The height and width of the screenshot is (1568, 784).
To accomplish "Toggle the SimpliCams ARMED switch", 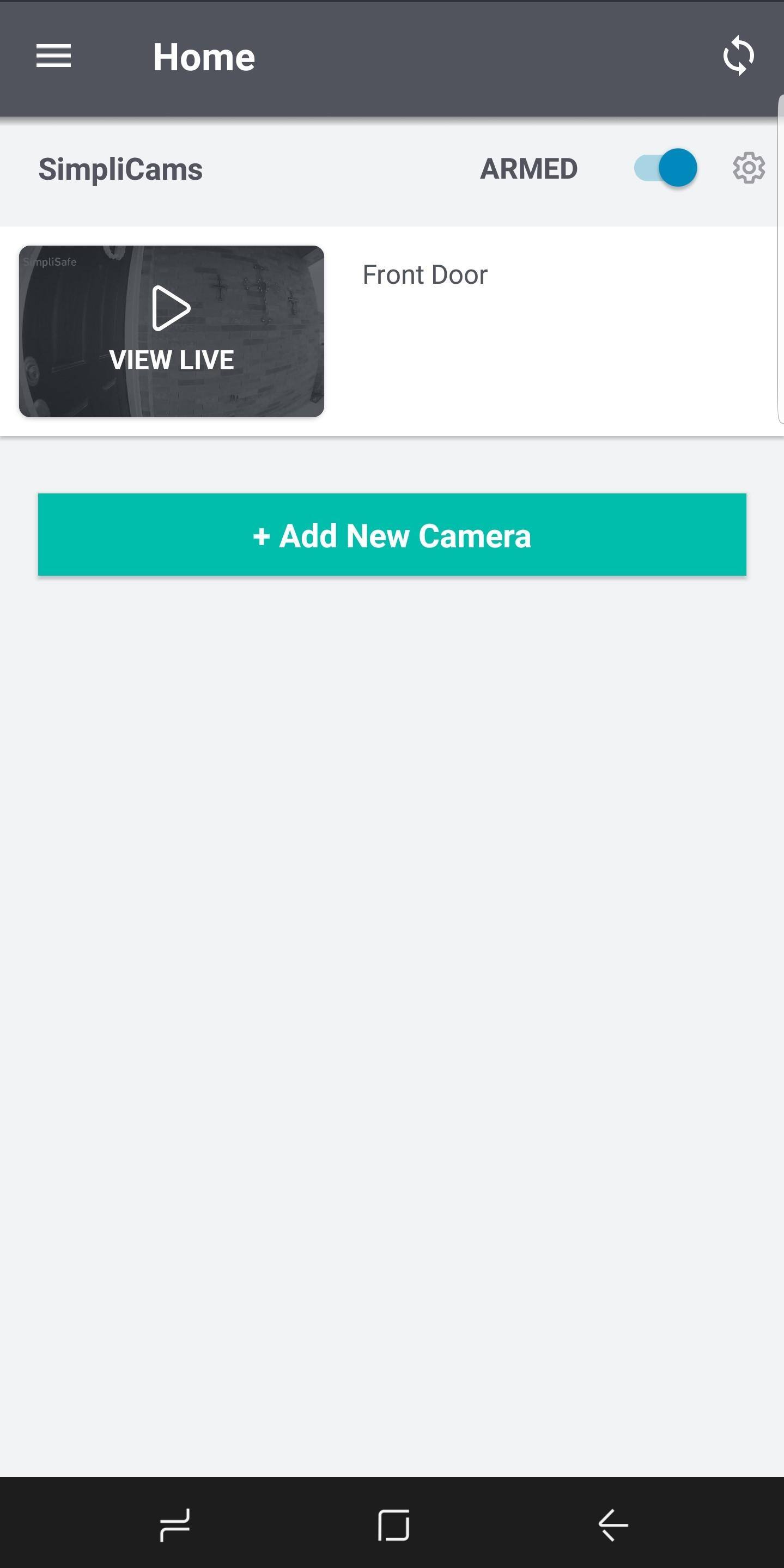I will (665, 168).
